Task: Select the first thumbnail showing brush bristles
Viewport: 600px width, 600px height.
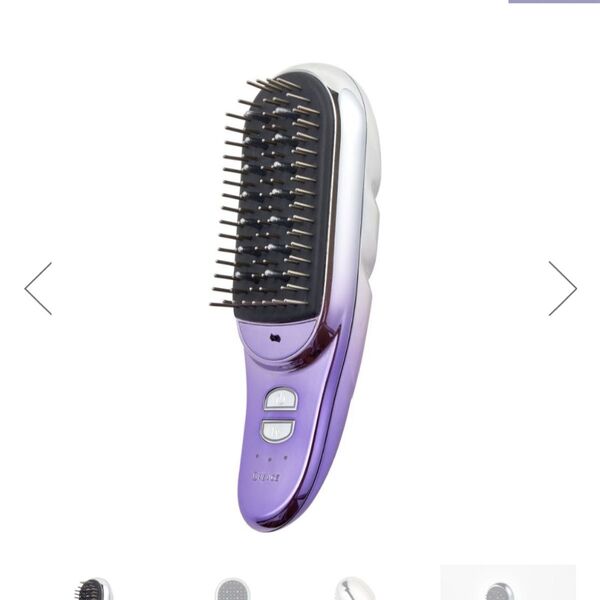Action: [x=92, y=588]
